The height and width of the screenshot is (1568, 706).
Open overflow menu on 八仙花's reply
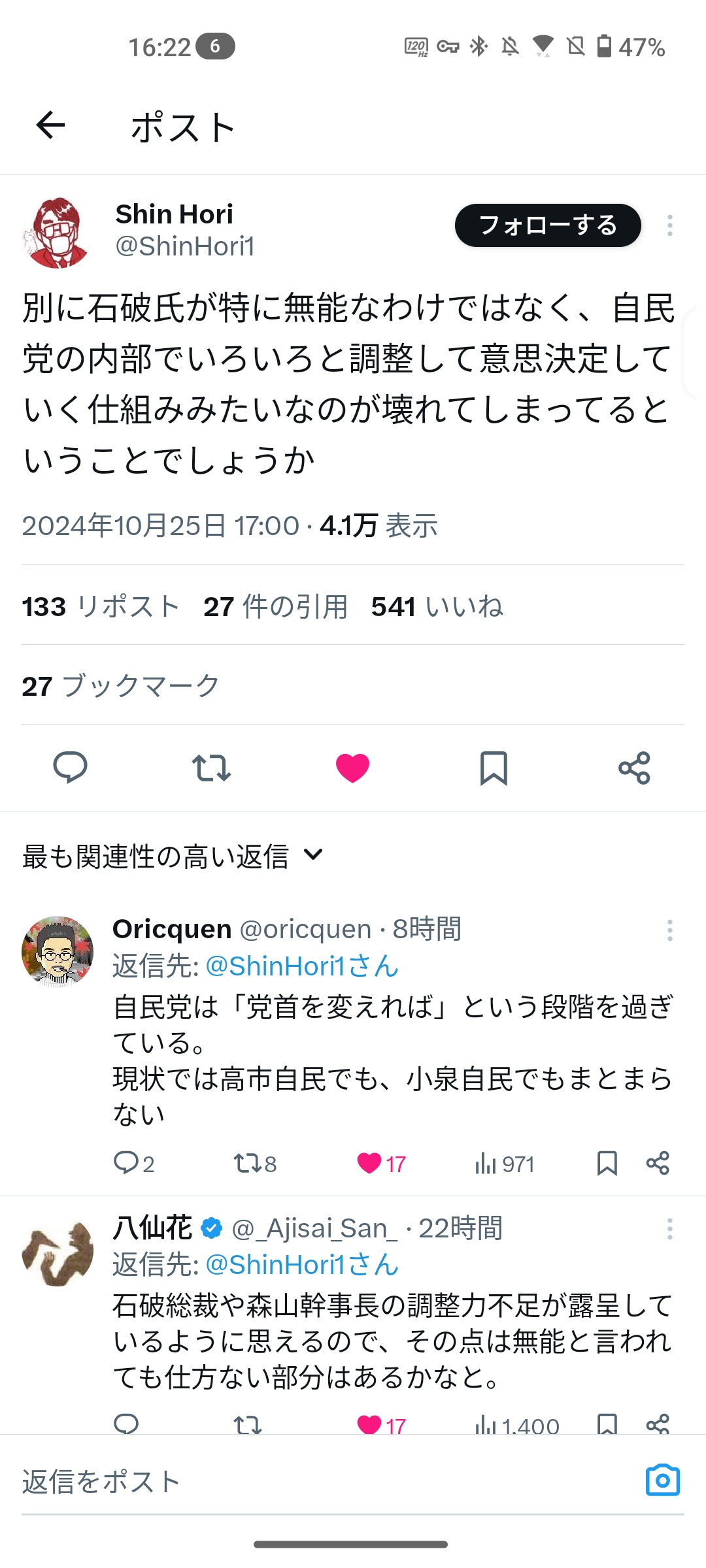[669, 1228]
